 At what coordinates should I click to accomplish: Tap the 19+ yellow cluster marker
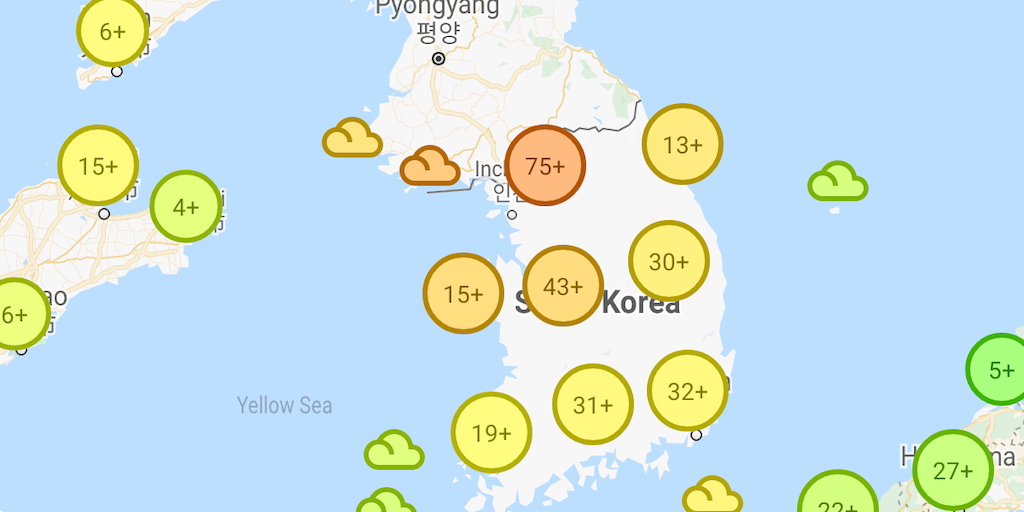pyautogui.click(x=491, y=432)
